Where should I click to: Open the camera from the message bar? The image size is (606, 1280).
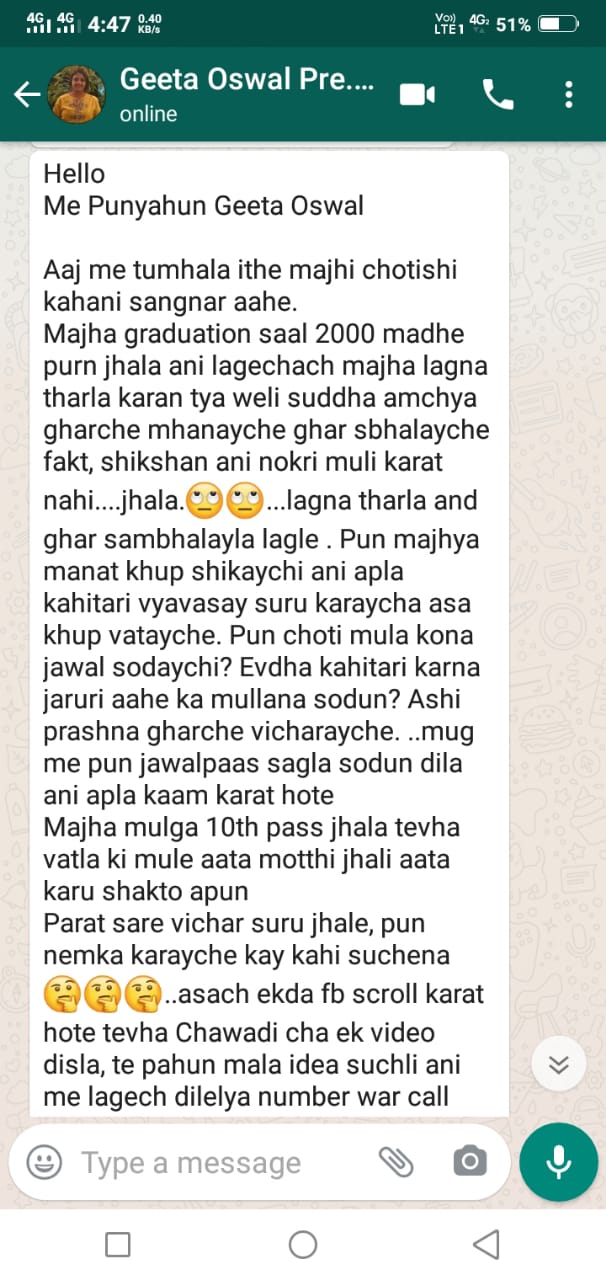(x=469, y=1162)
